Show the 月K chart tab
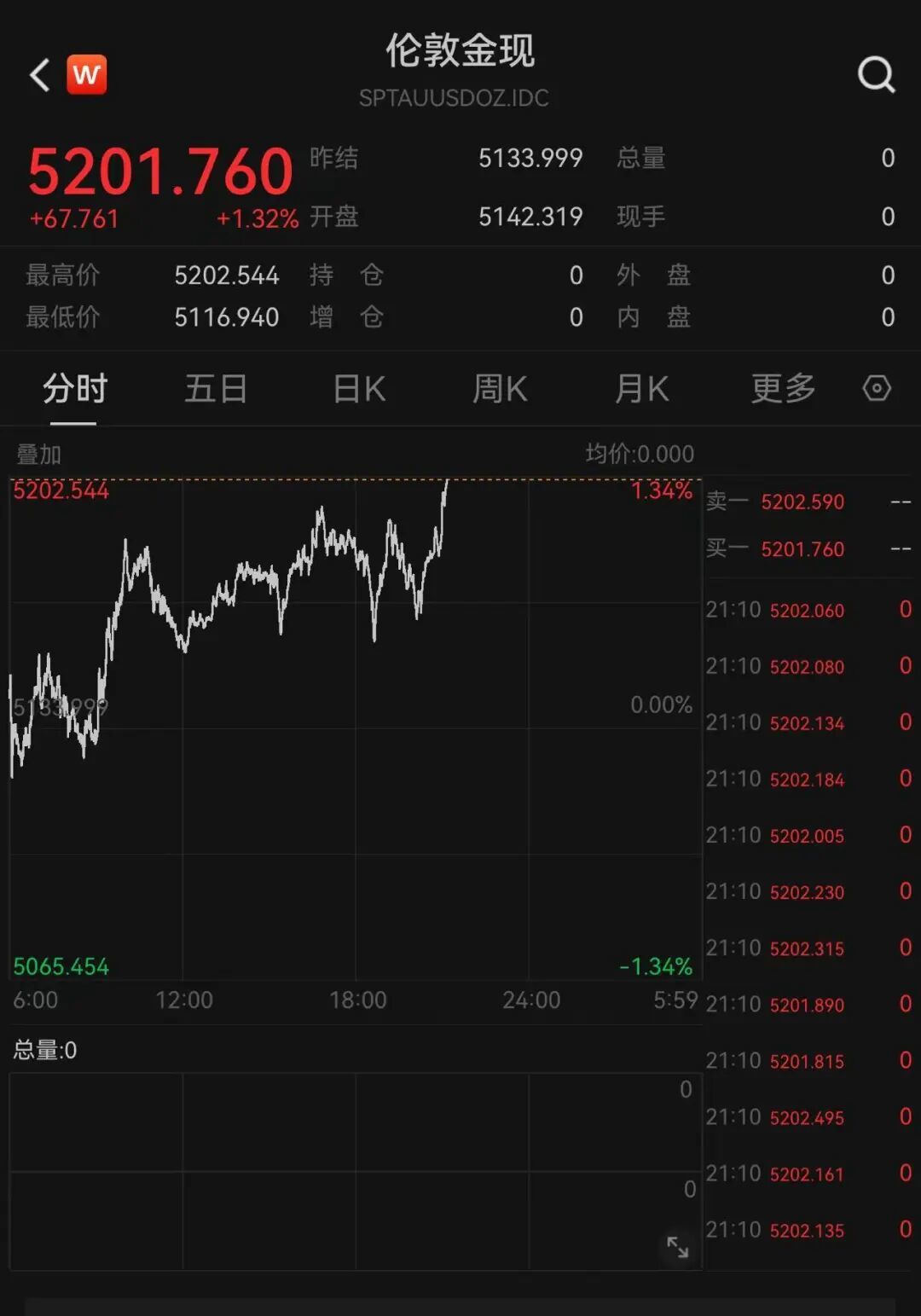 pyautogui.click(x=641, y=389)
